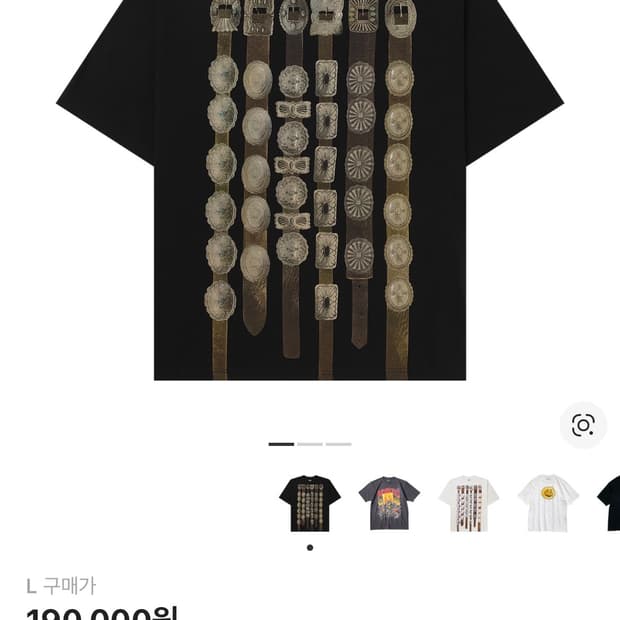
Task: Select the black belt-print tee thumbnail
Action: [x=310, y=503]
